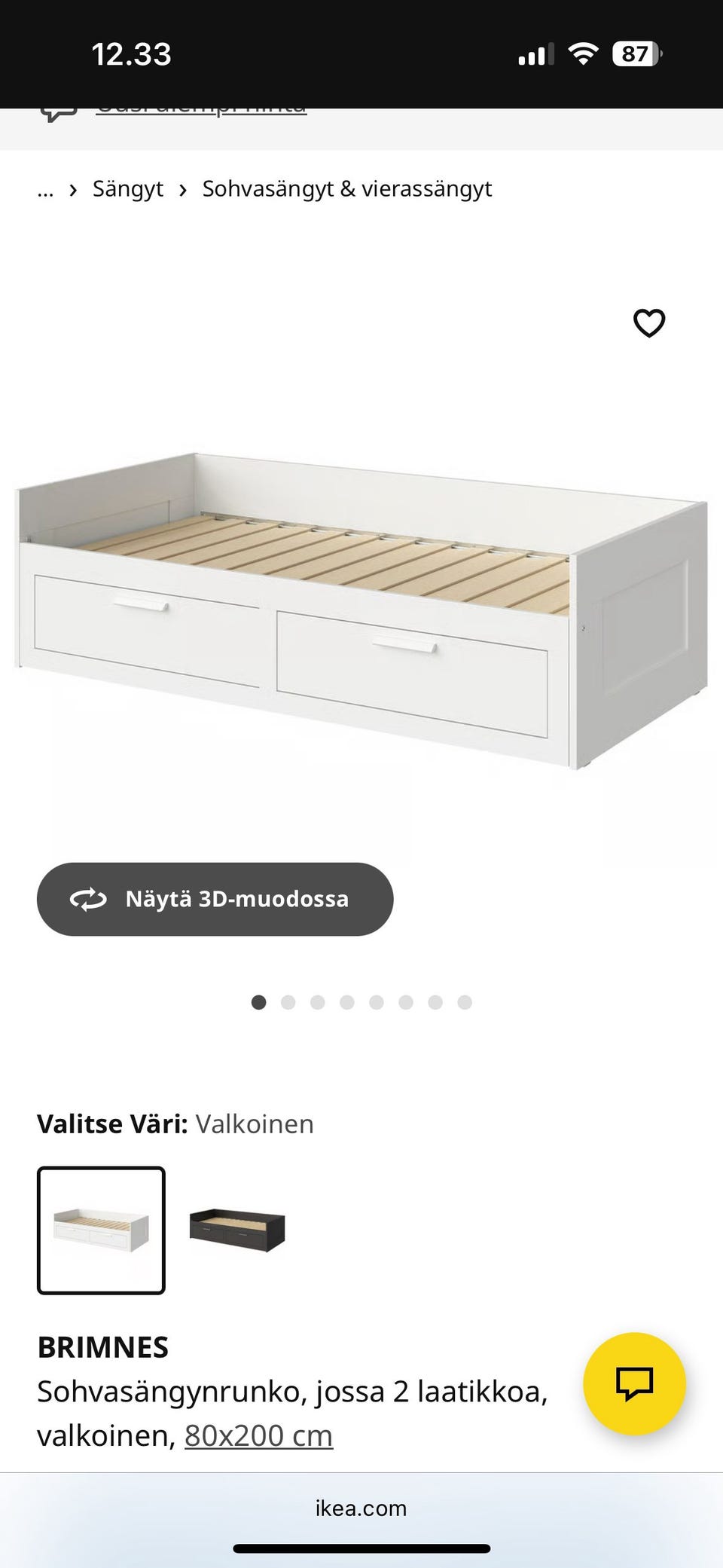Screen dimensions: 723x1568
Task: Tap Näytä 3D-muodossa button
Action: [215, 899]
